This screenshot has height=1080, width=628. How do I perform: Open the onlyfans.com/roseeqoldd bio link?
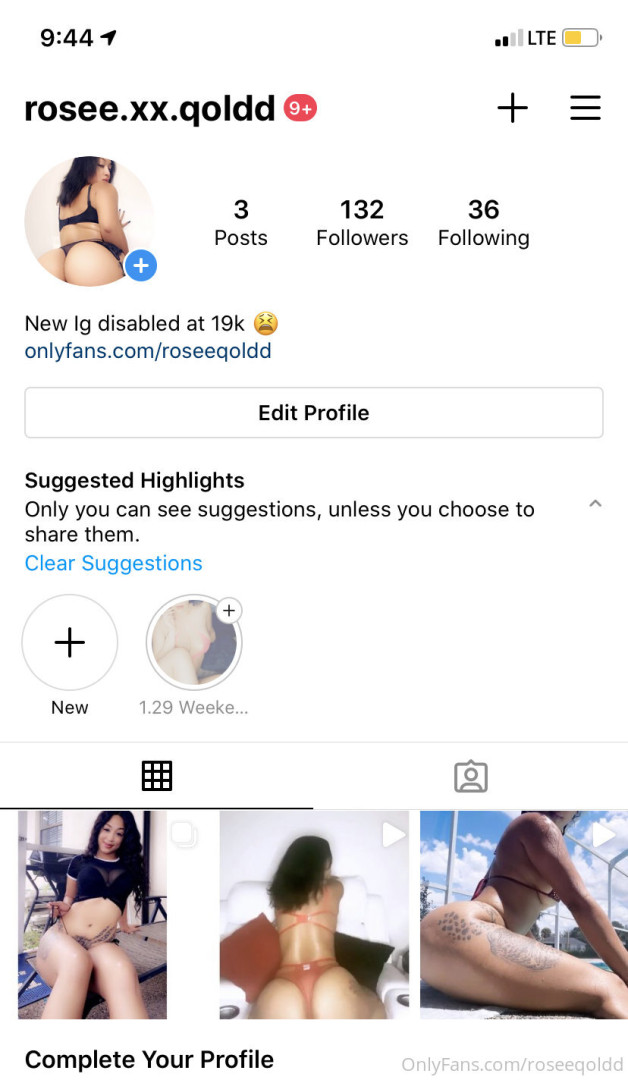pyautogui.click(x=148, y=351)
